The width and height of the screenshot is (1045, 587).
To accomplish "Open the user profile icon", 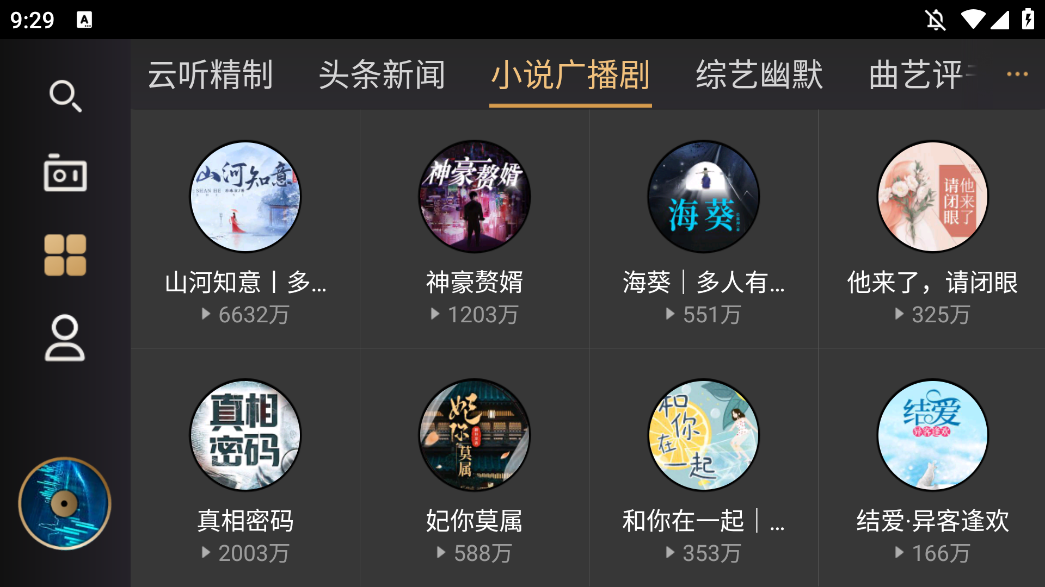I will [x=65, y=338].
